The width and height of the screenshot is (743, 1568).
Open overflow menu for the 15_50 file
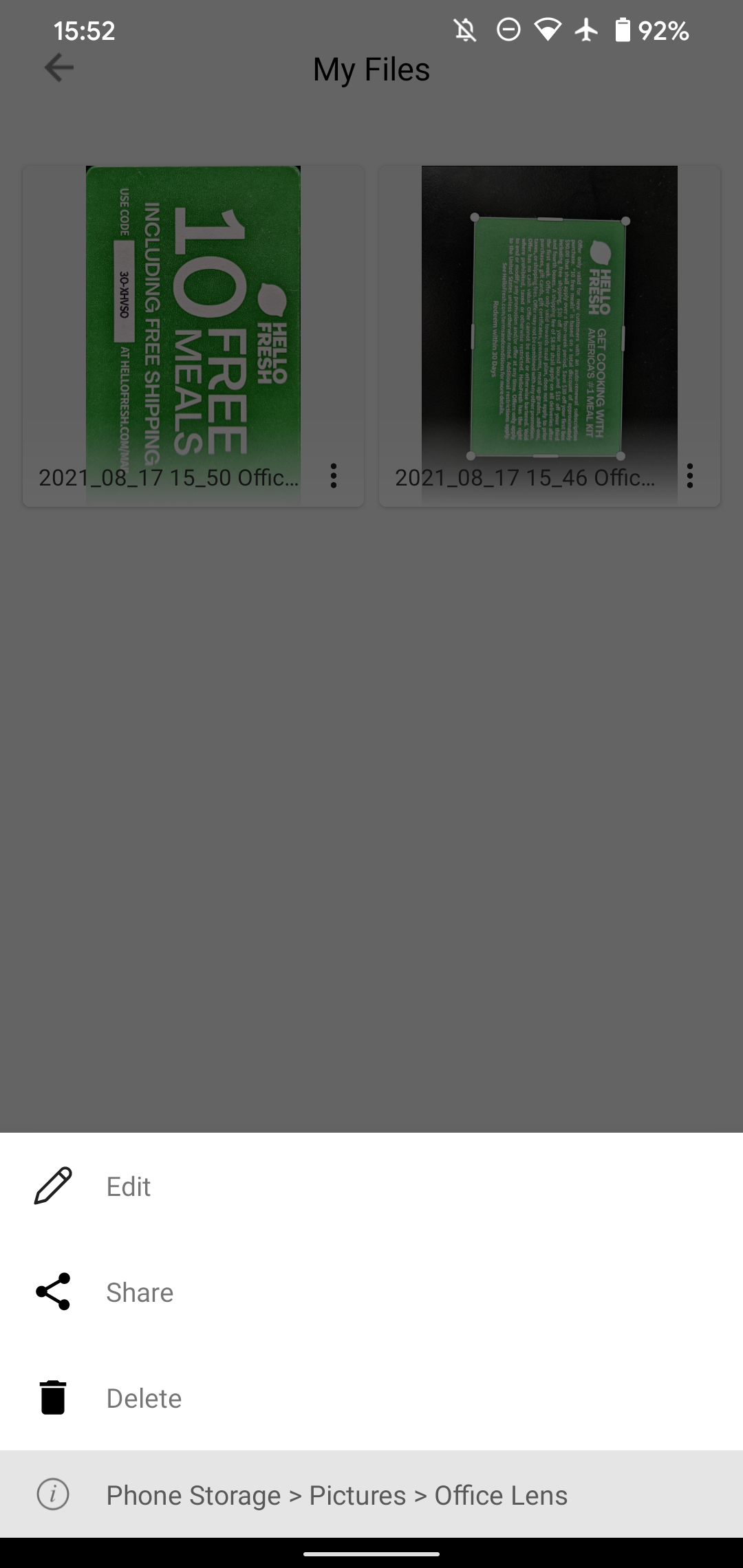(x=334, y=476)
